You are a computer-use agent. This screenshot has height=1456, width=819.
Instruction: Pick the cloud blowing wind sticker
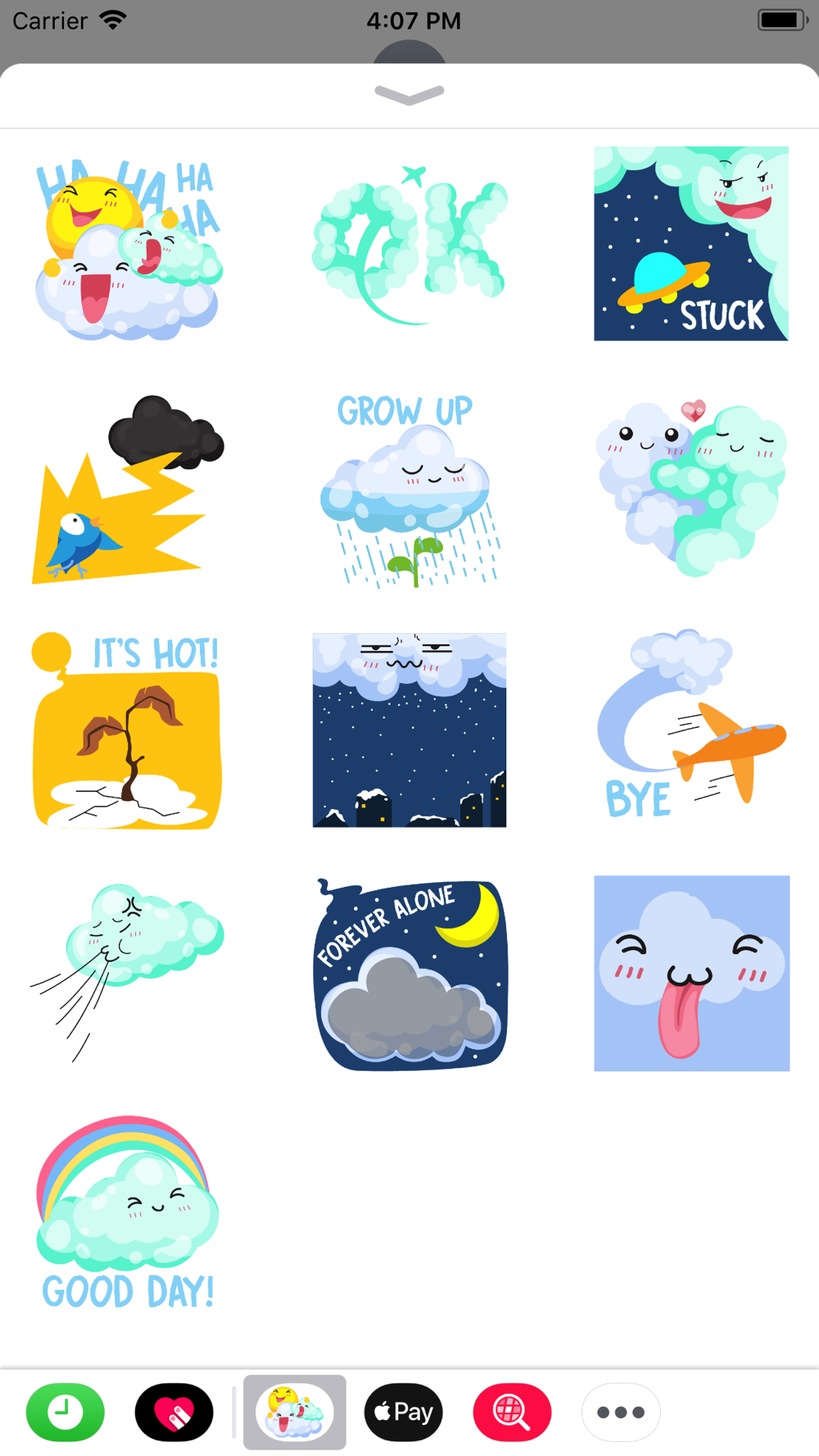tap(128, 970)
